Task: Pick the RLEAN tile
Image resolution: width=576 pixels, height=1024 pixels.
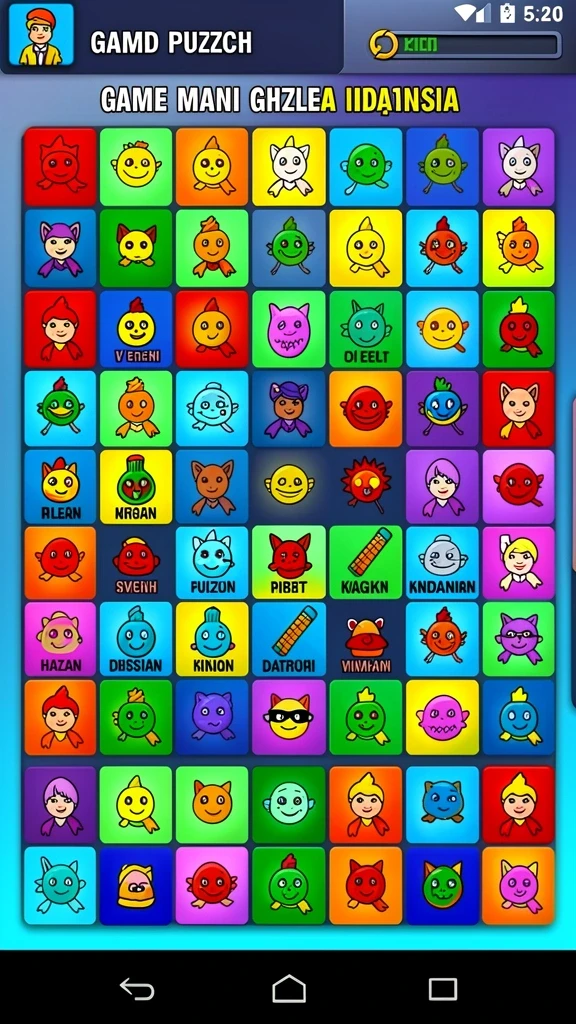Action: click(60, 487)
